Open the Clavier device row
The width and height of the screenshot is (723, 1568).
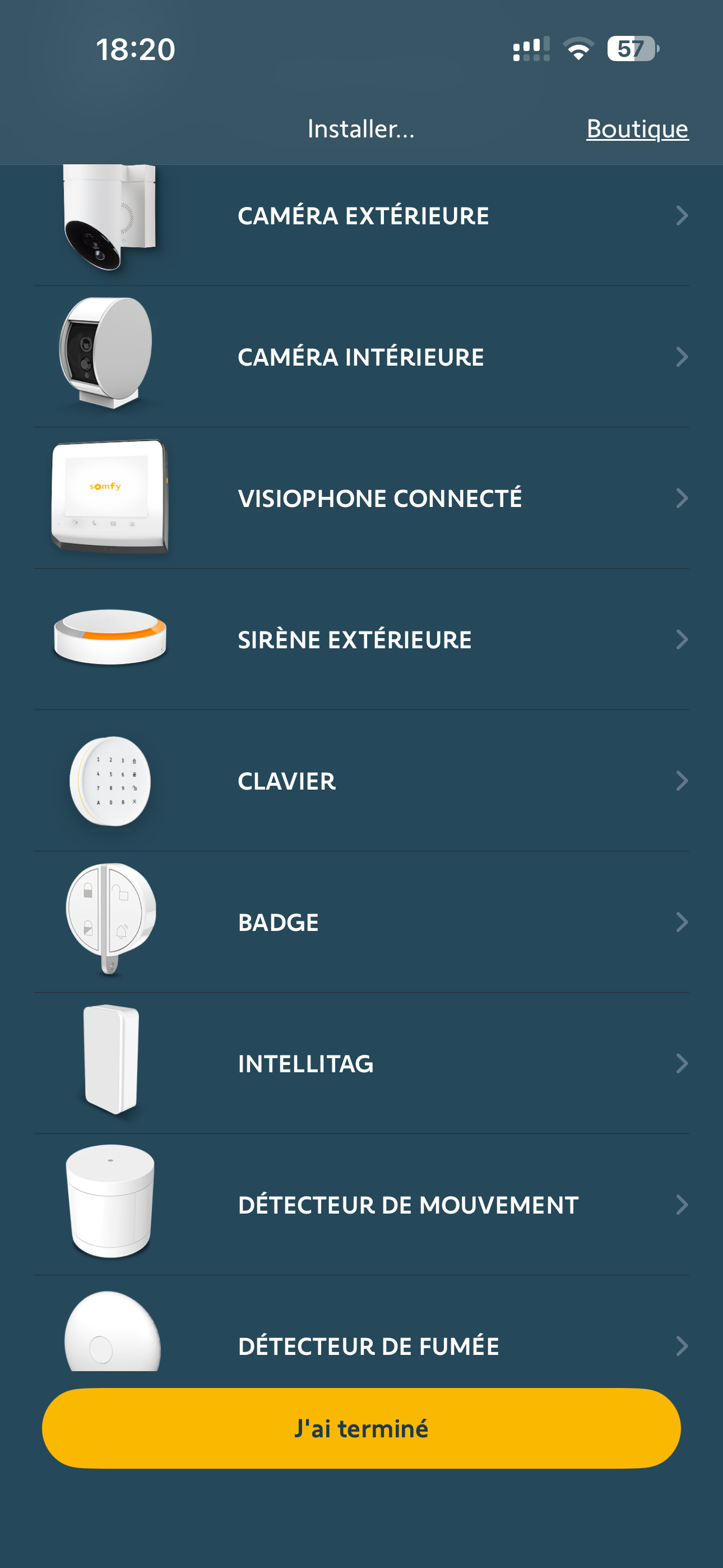[286, 781]
